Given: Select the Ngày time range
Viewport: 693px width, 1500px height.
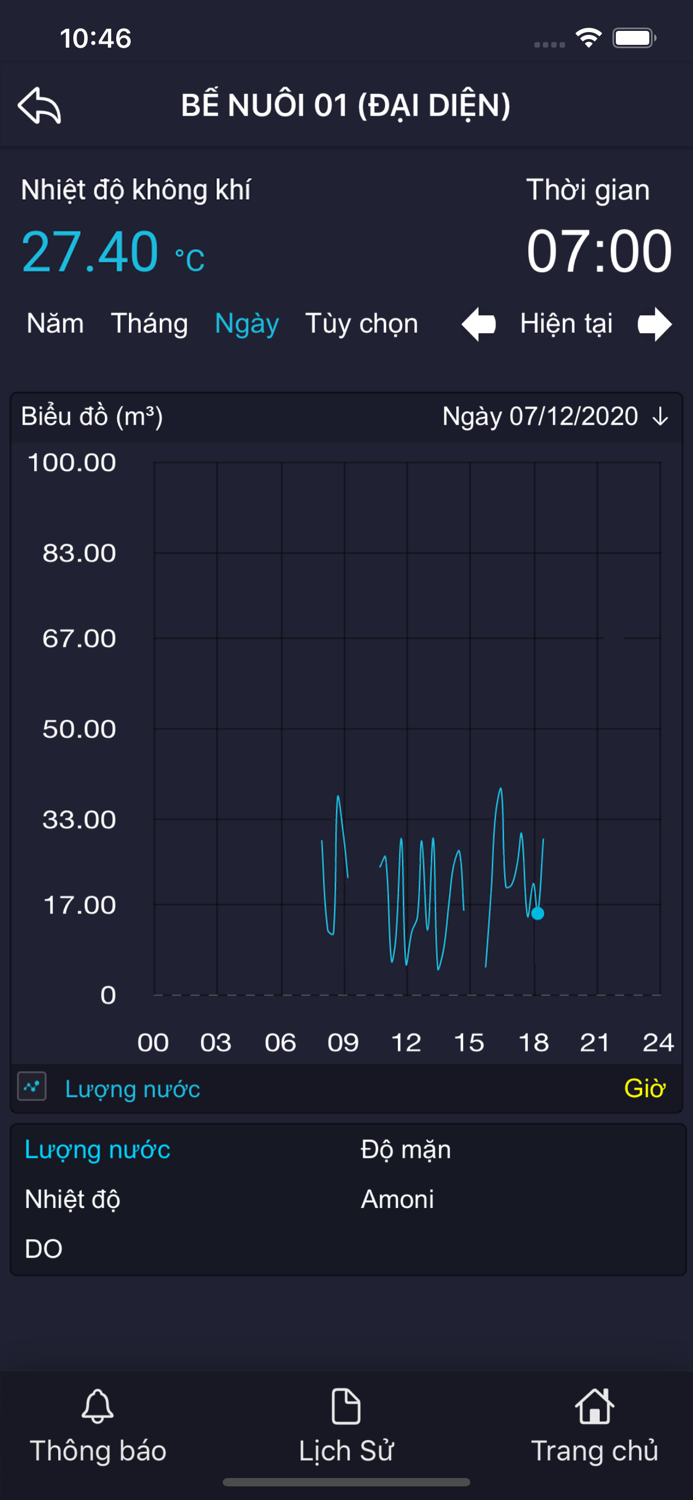Looking at the screenshot, I should coord(246,324).
